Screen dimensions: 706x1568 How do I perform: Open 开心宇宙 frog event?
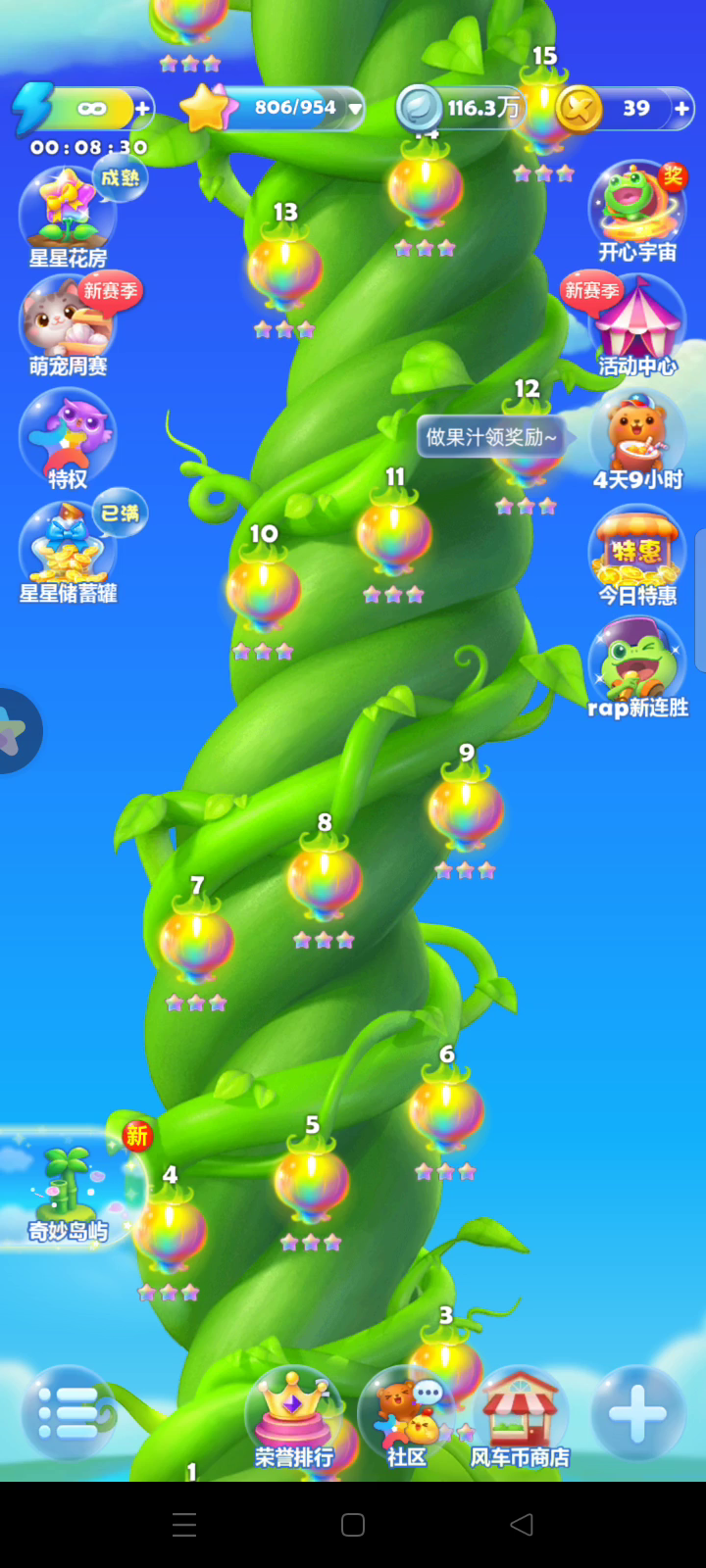pyautogui.click(x=637, y=214)
